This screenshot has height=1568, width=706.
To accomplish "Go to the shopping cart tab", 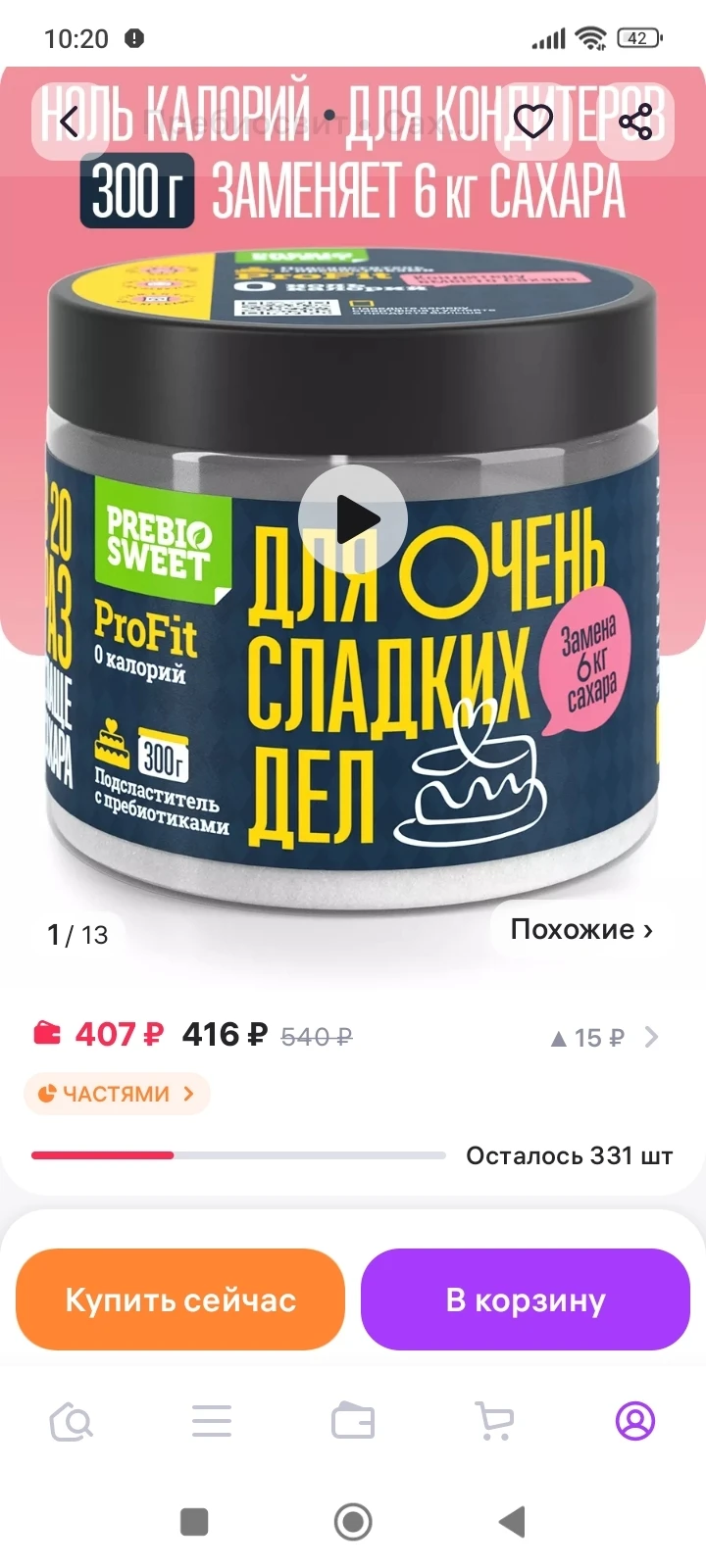I will (494, 1421).
